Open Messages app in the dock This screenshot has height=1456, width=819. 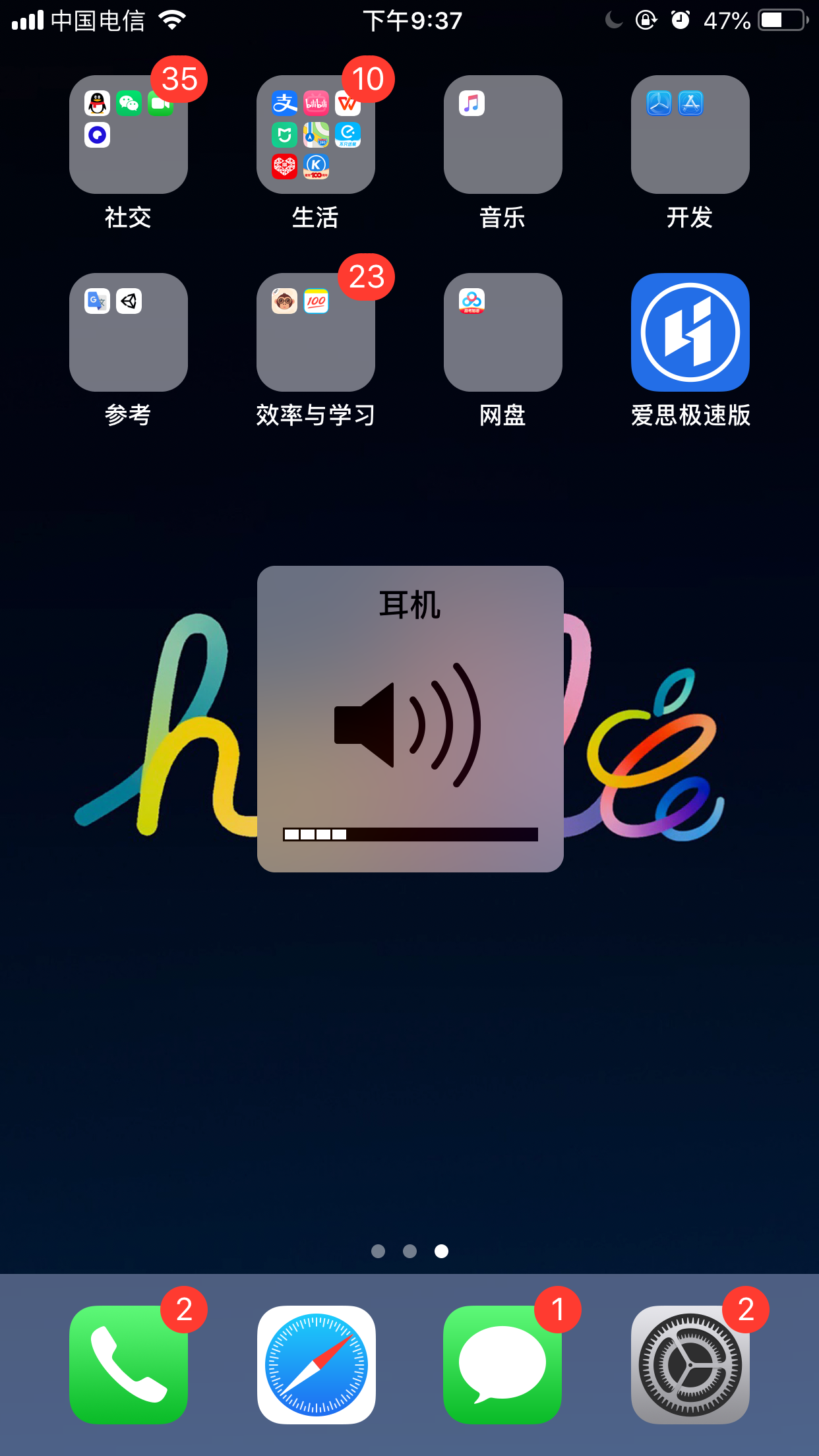coord(502,1365)
